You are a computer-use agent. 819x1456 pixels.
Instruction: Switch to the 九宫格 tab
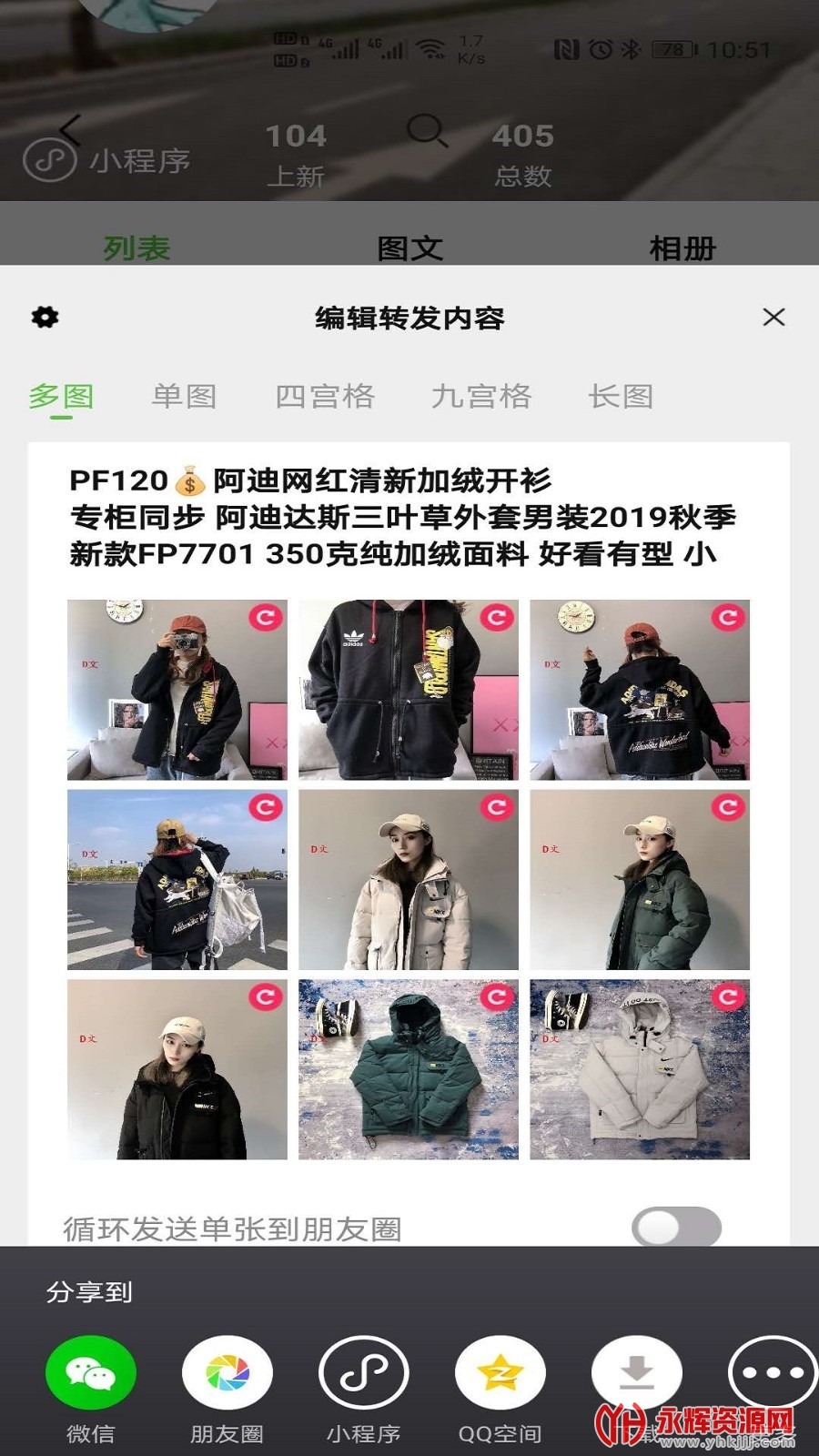click(x=481, y=397)
